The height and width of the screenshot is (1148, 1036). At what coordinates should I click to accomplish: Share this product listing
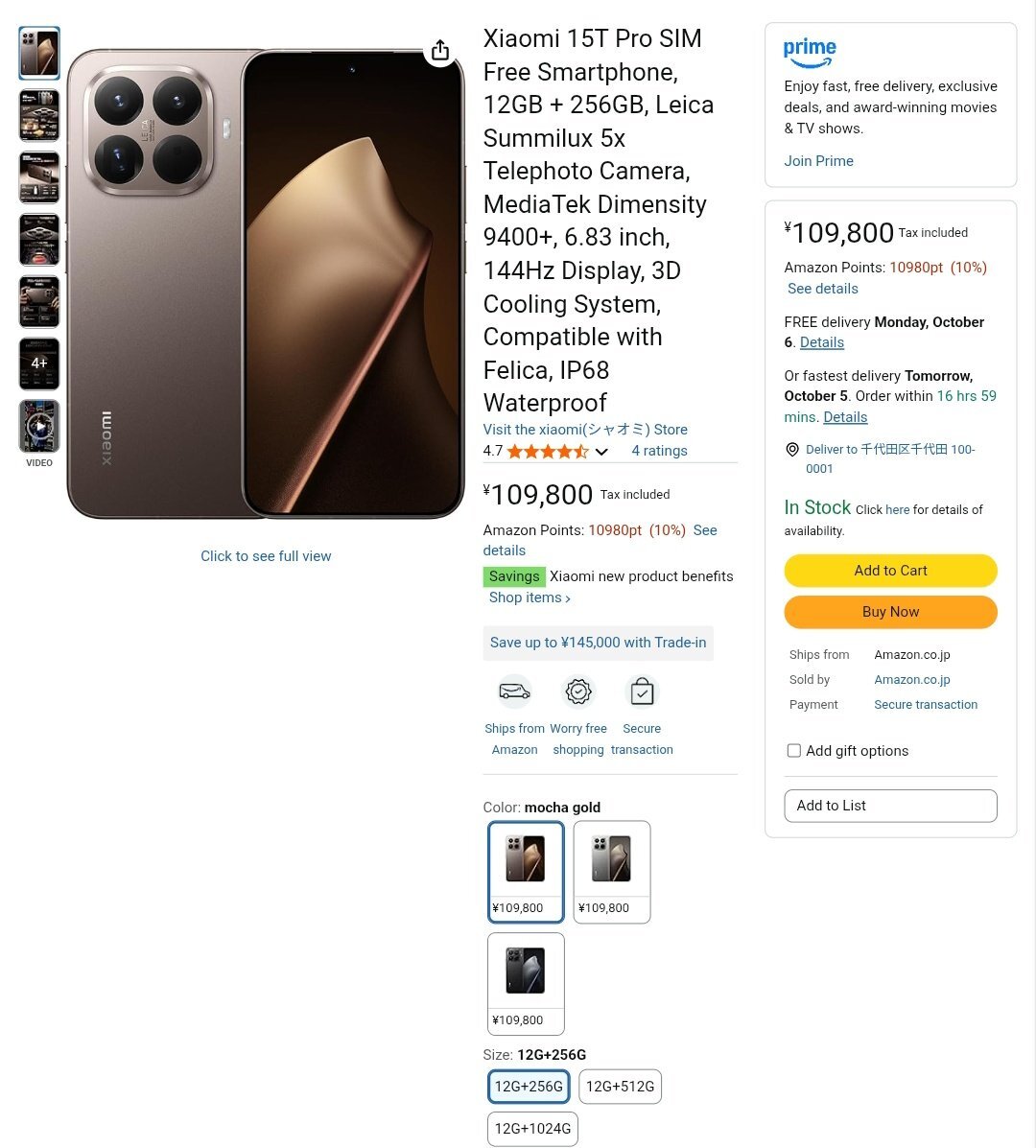[x=440, y=50]
